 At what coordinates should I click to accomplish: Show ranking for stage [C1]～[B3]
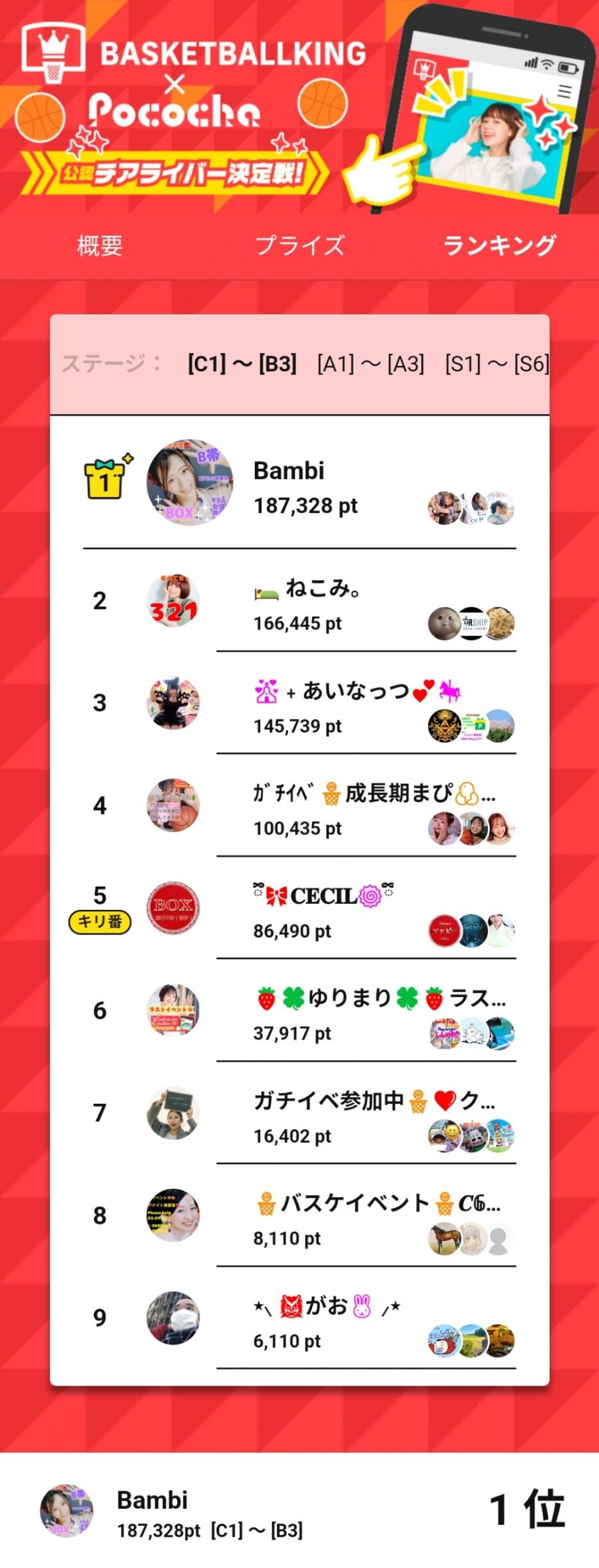[242, 364]
